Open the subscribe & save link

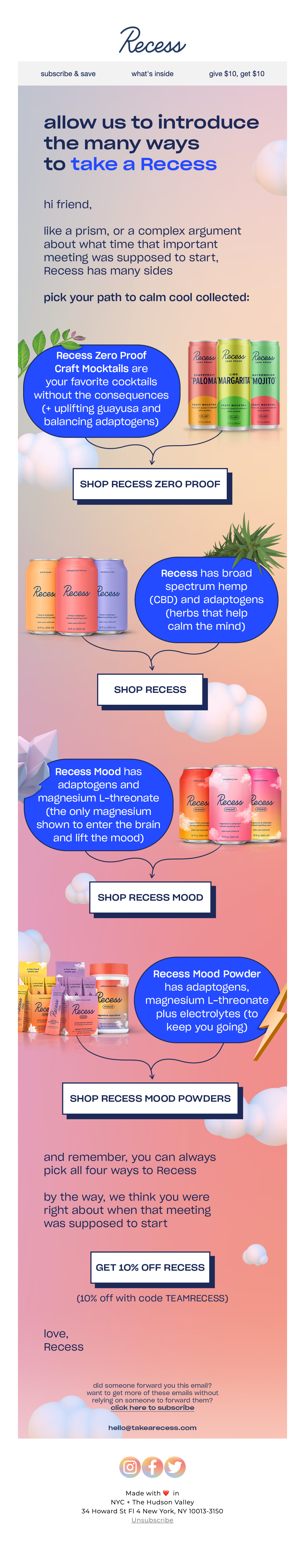[68, 74]
